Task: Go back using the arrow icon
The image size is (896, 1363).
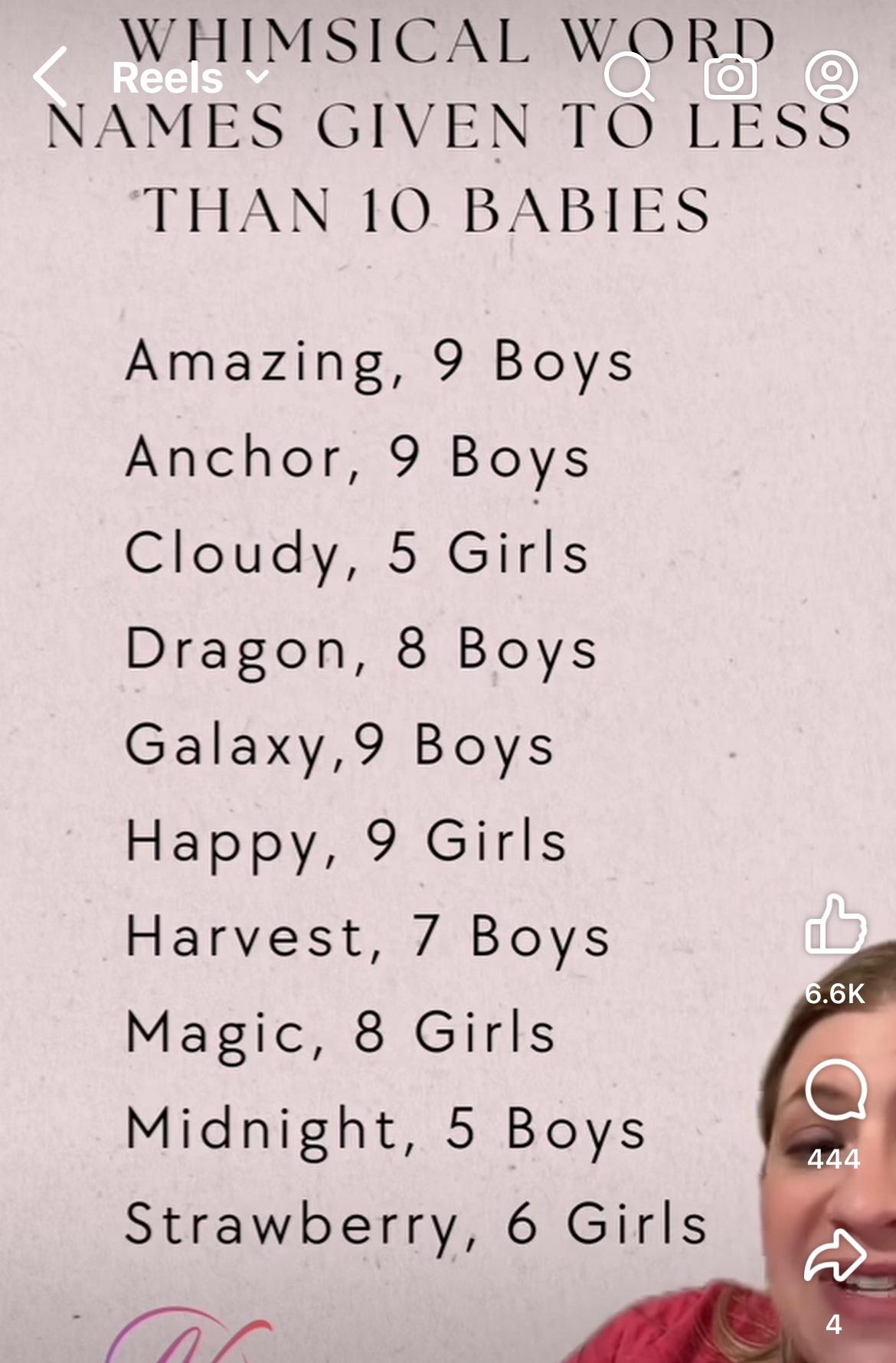Action: pos(51,77)
